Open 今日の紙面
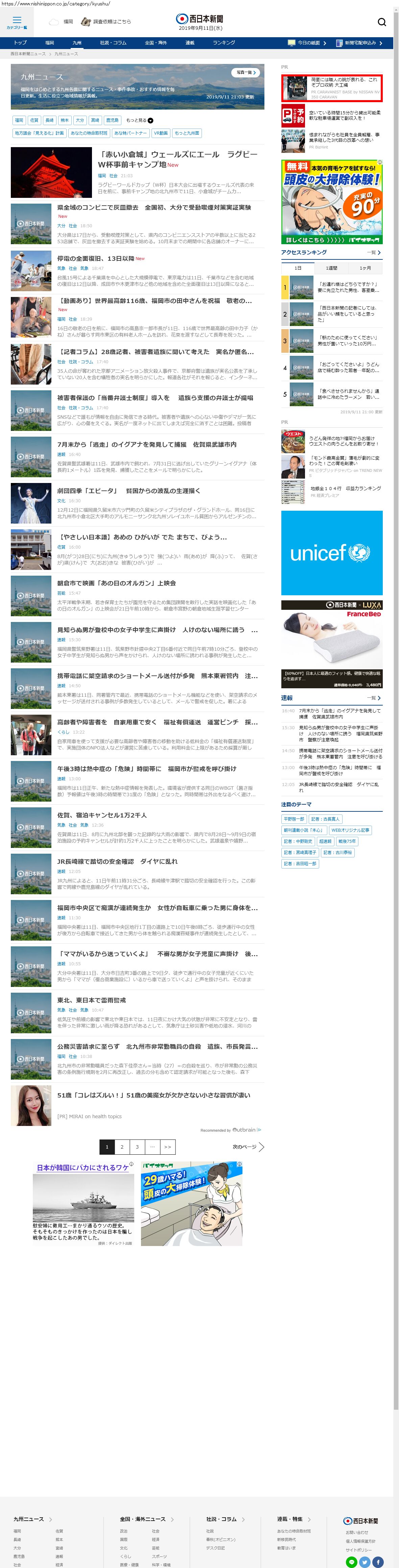 point(307,43)
